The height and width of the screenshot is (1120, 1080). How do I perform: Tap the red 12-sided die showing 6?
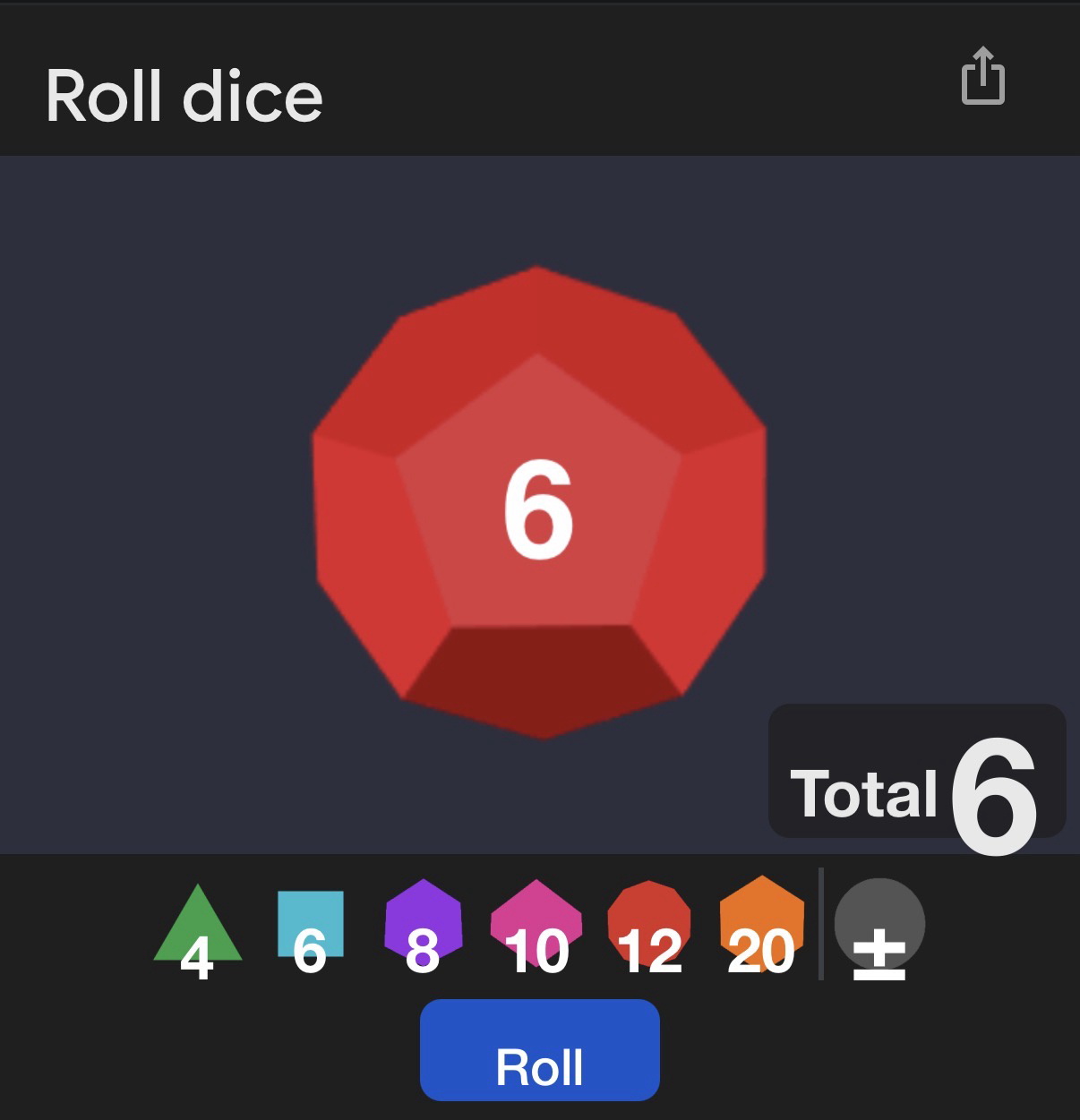(539, 503)
